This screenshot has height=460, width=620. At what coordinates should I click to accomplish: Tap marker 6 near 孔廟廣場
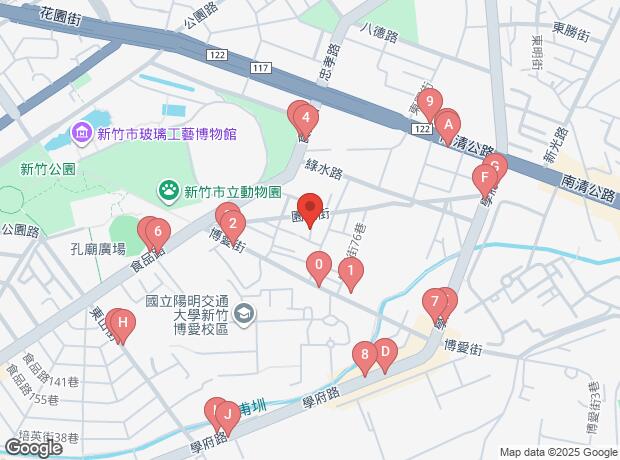(158, 234)
